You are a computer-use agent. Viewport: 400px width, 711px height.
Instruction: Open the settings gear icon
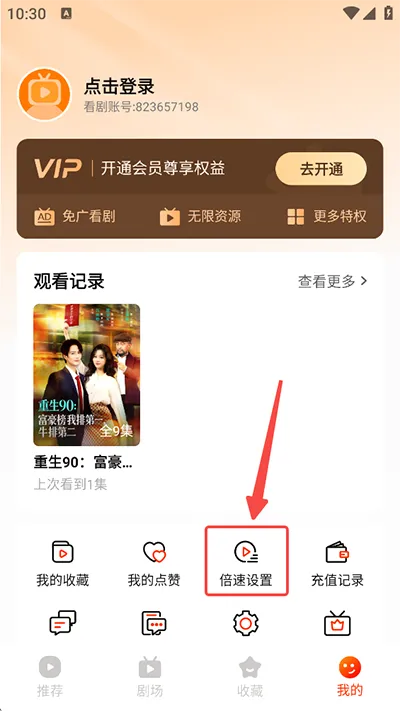coord(246,624)
